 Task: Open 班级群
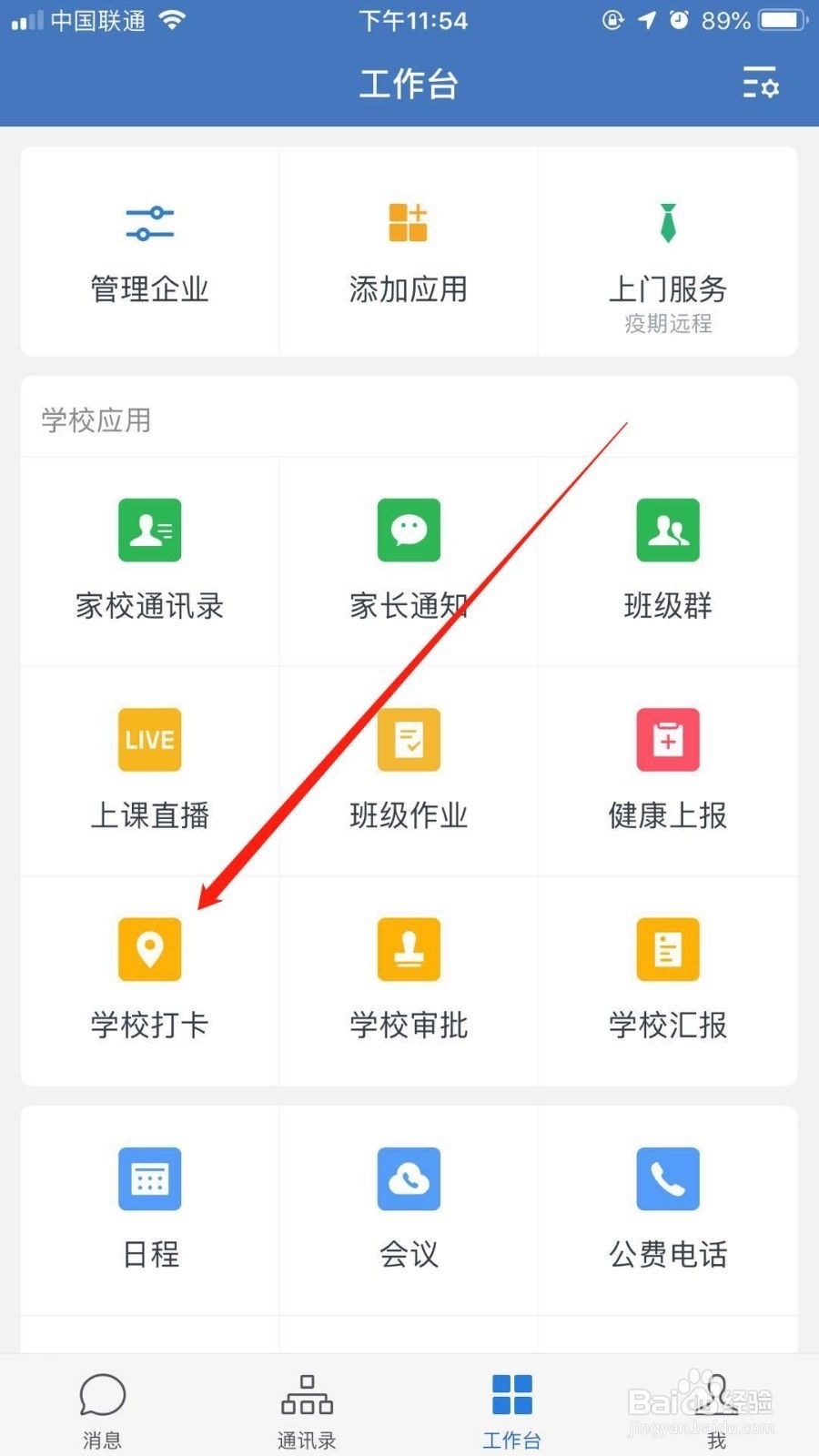coord(668,561)
